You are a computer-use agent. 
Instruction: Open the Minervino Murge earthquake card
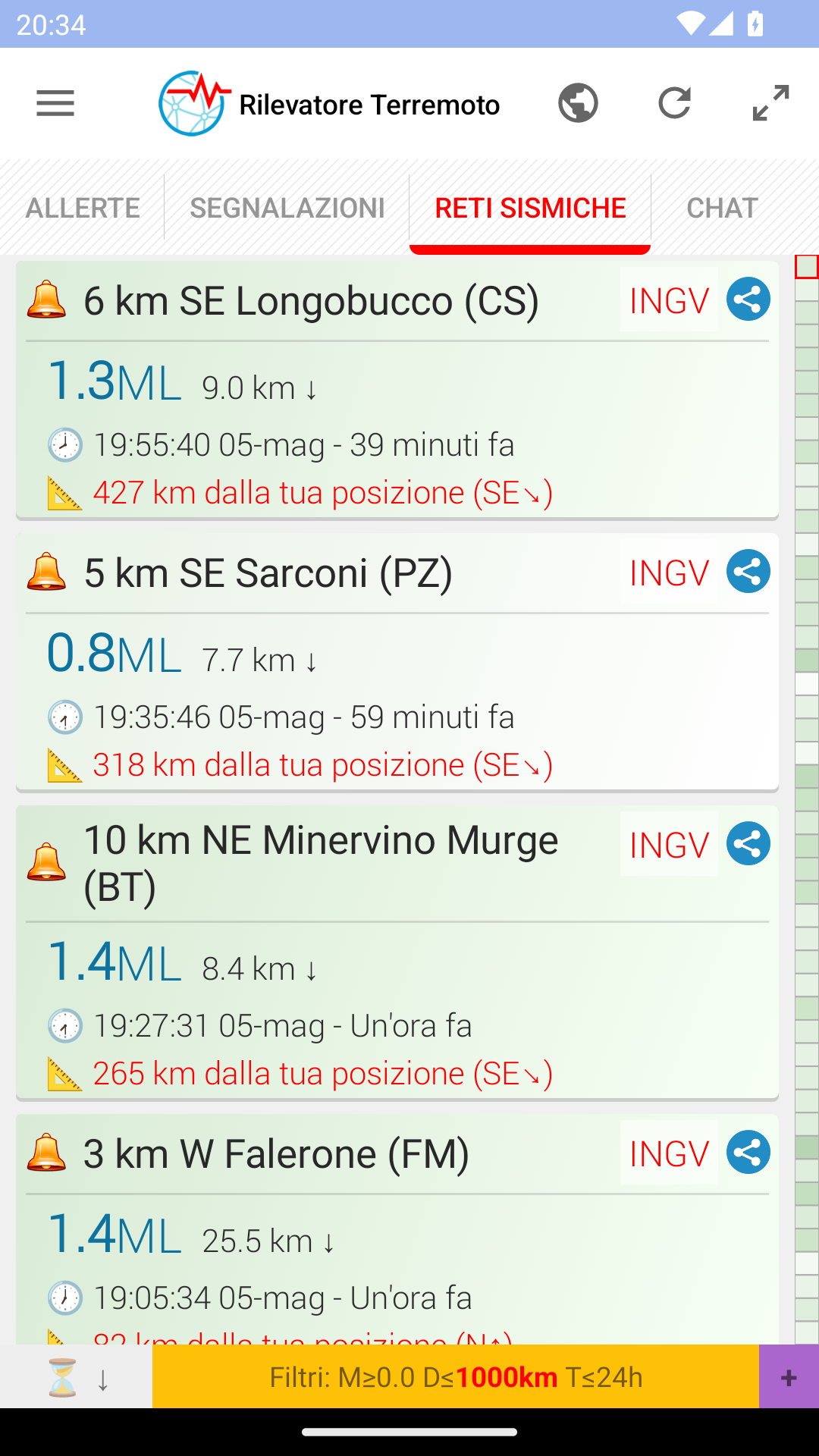(321, 863)
